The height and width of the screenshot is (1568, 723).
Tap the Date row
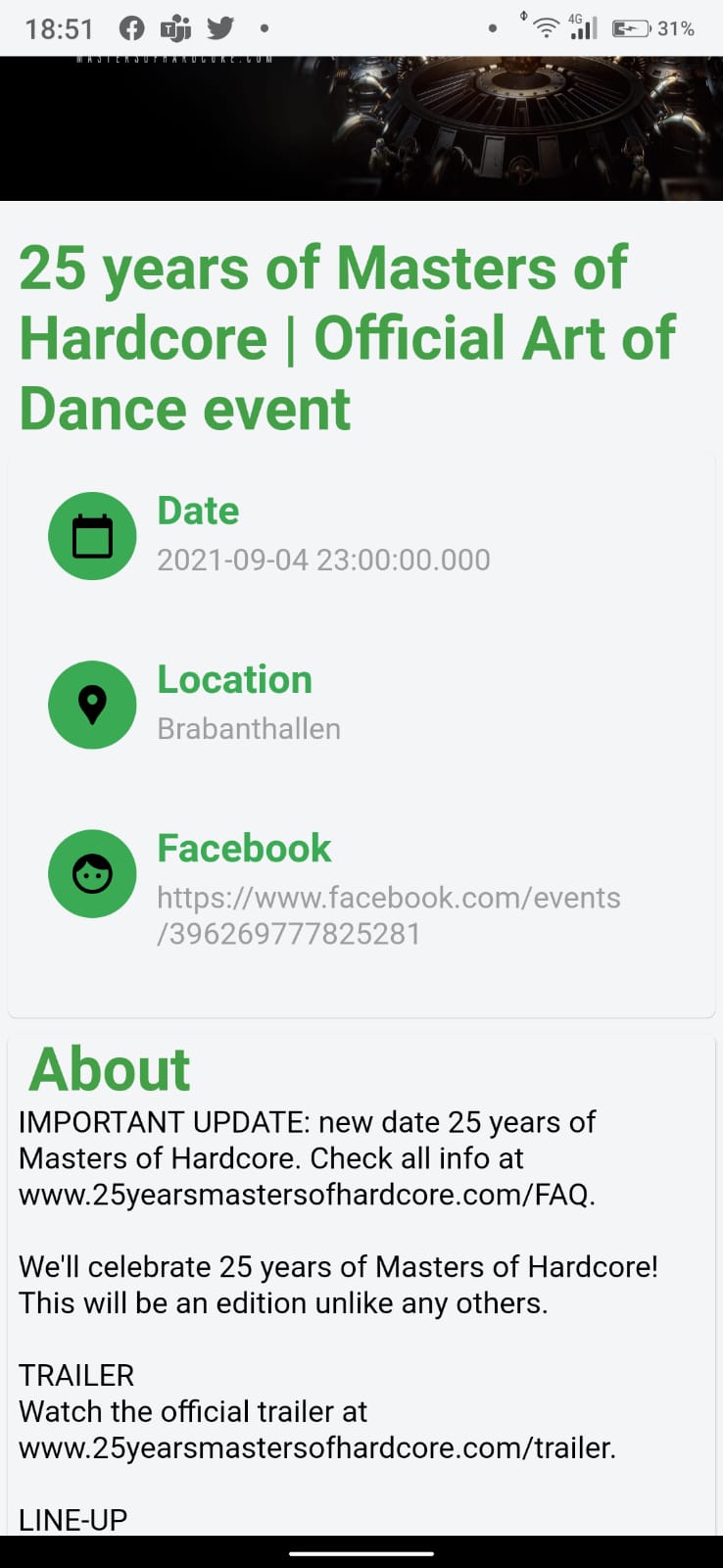tap(361, 535)
